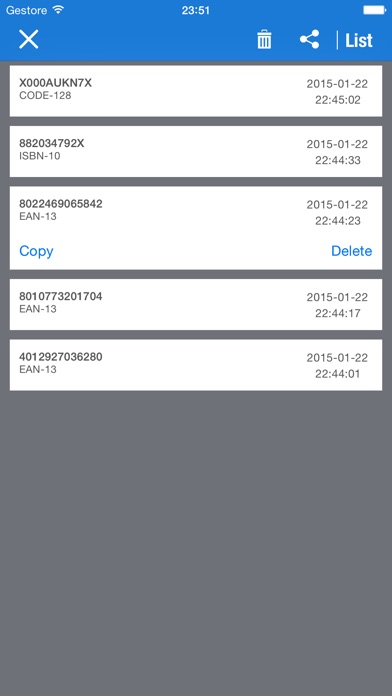Image resolution: width=392 pixels, height=696 pixels.
Task: Delete the 8022469065842 entry
Action: coord(352,251)
